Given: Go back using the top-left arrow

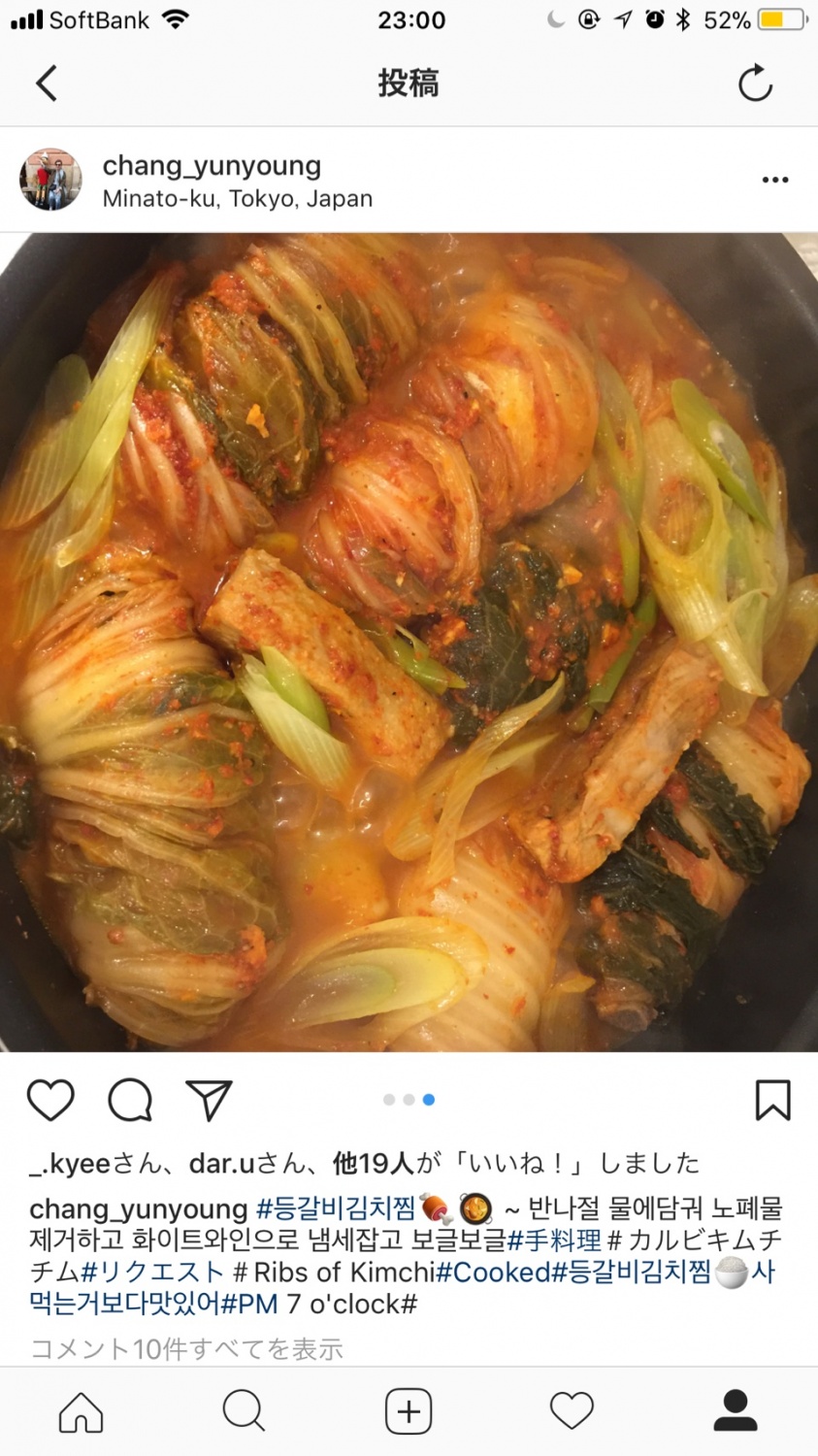Looking at the screenshot, I should point(46,83).
